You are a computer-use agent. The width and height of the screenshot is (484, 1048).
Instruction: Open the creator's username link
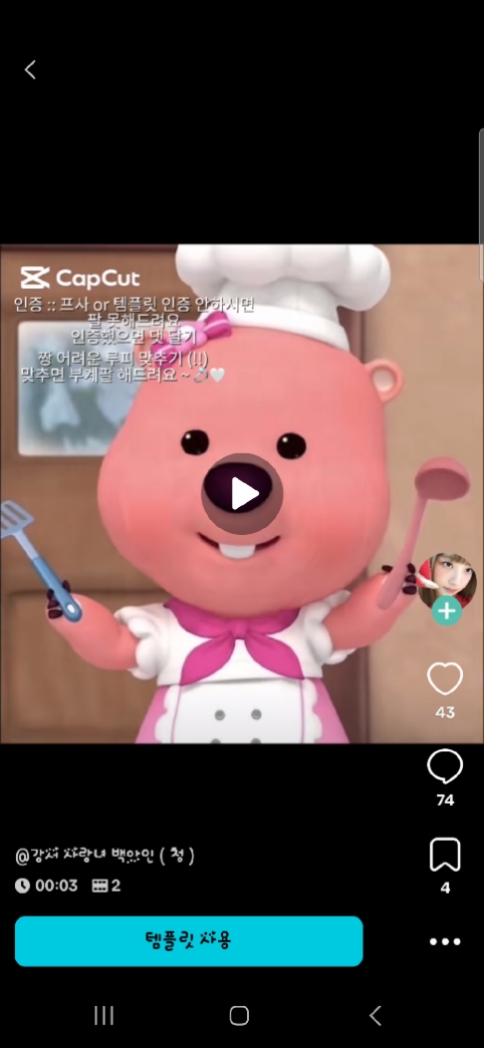(105, 856)
